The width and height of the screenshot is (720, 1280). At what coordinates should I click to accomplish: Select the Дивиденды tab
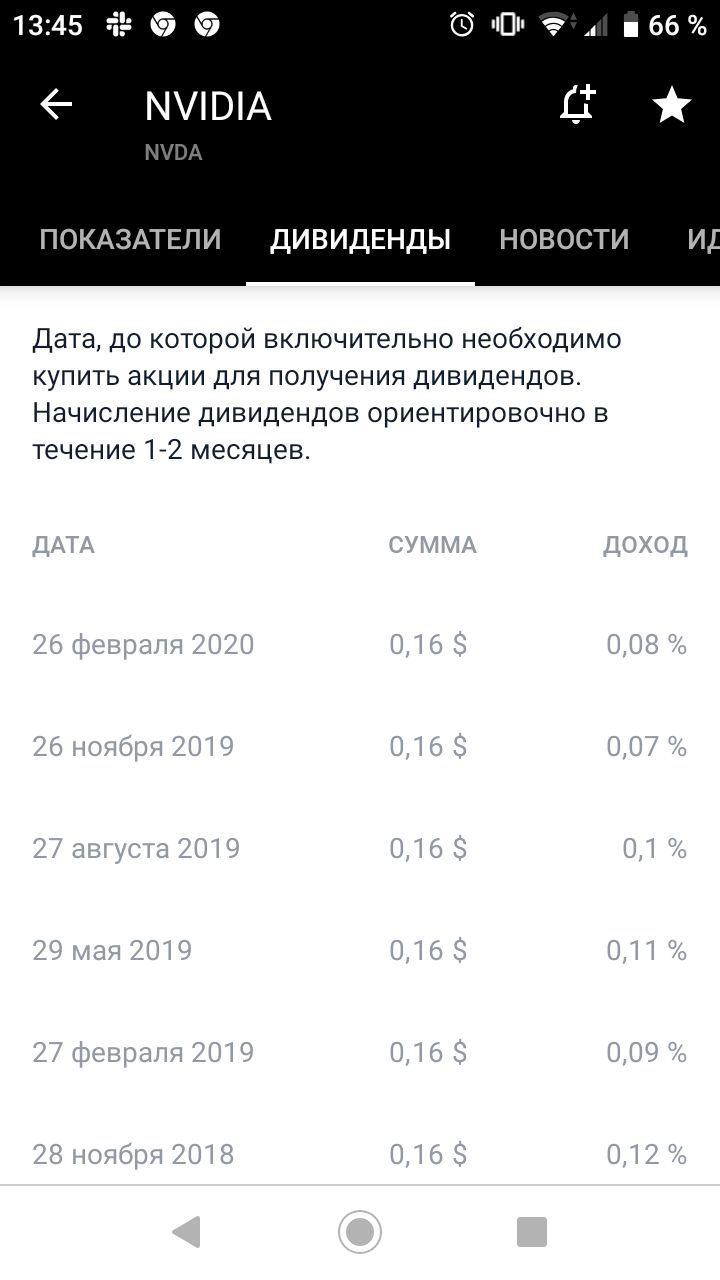(360, 239)
